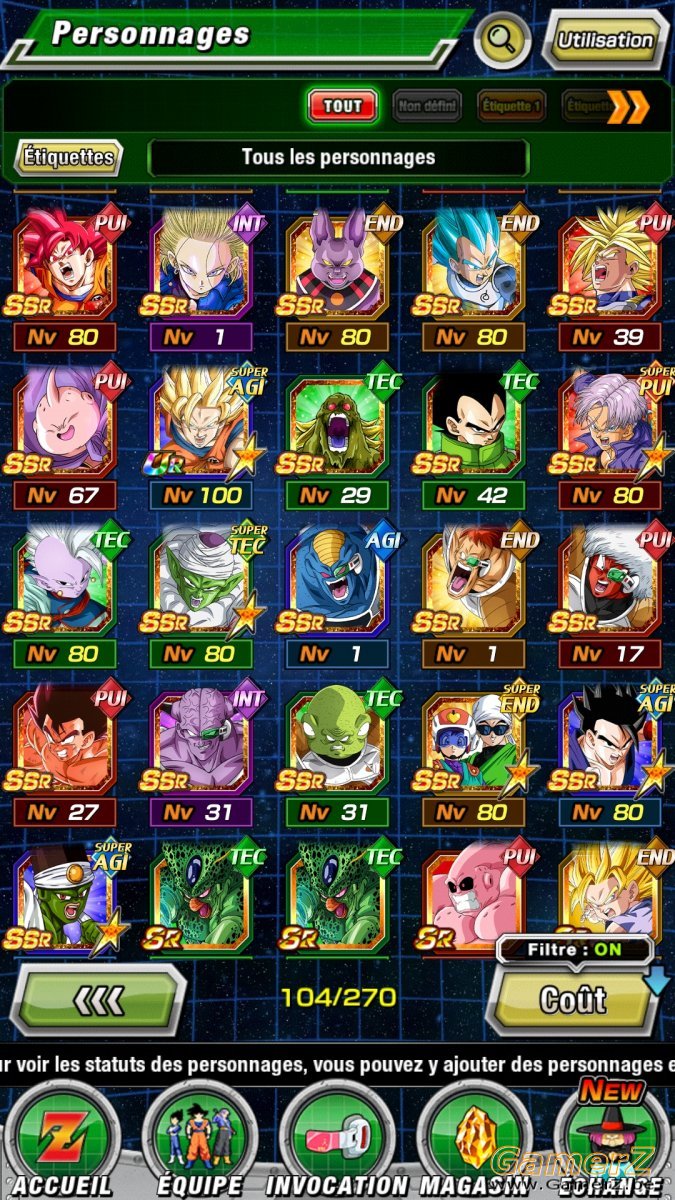Image resolution: width=675 pixels, height=1200 pixels.
Task: Open the magnifying glass search
Action: (x=505, y=40)
